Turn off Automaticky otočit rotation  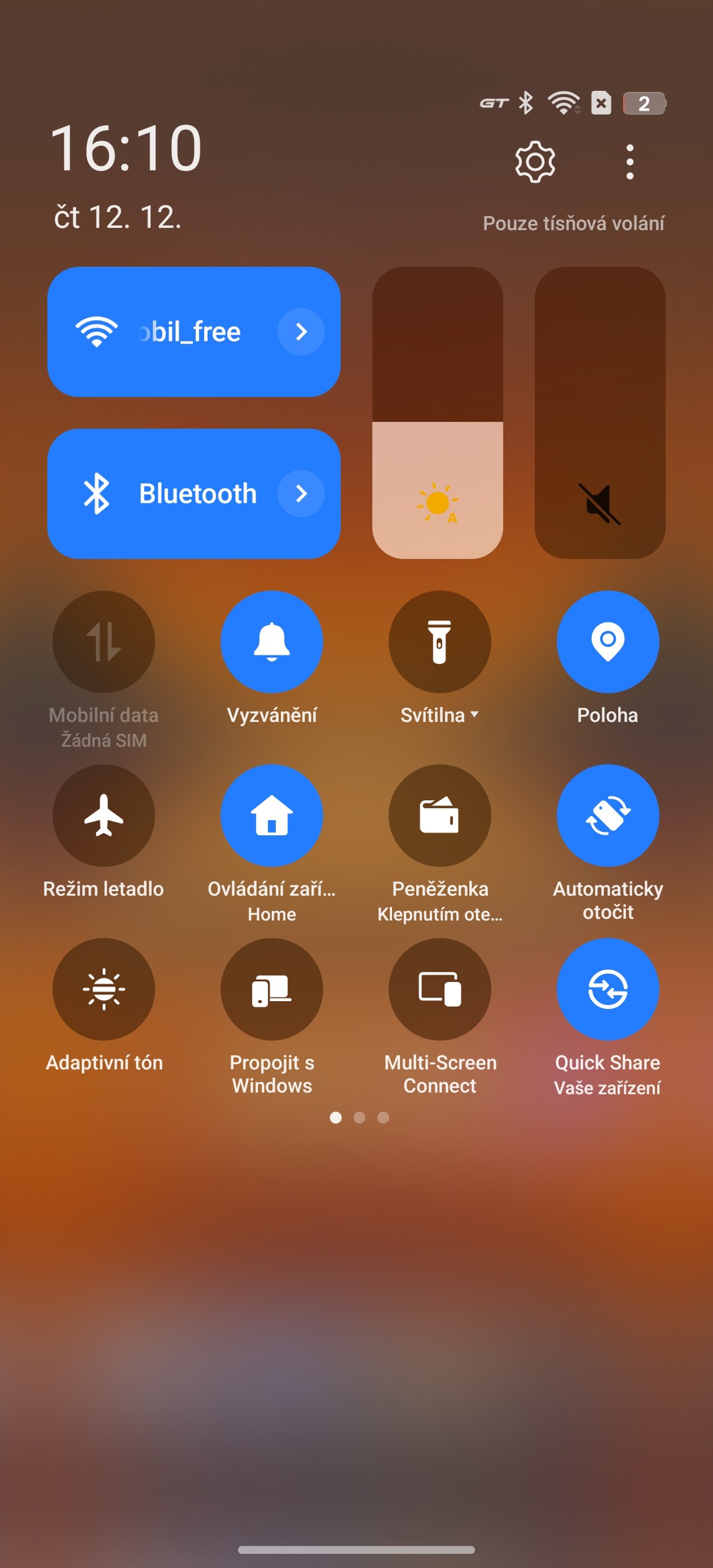pyautogui.click(x=607, y=815)
